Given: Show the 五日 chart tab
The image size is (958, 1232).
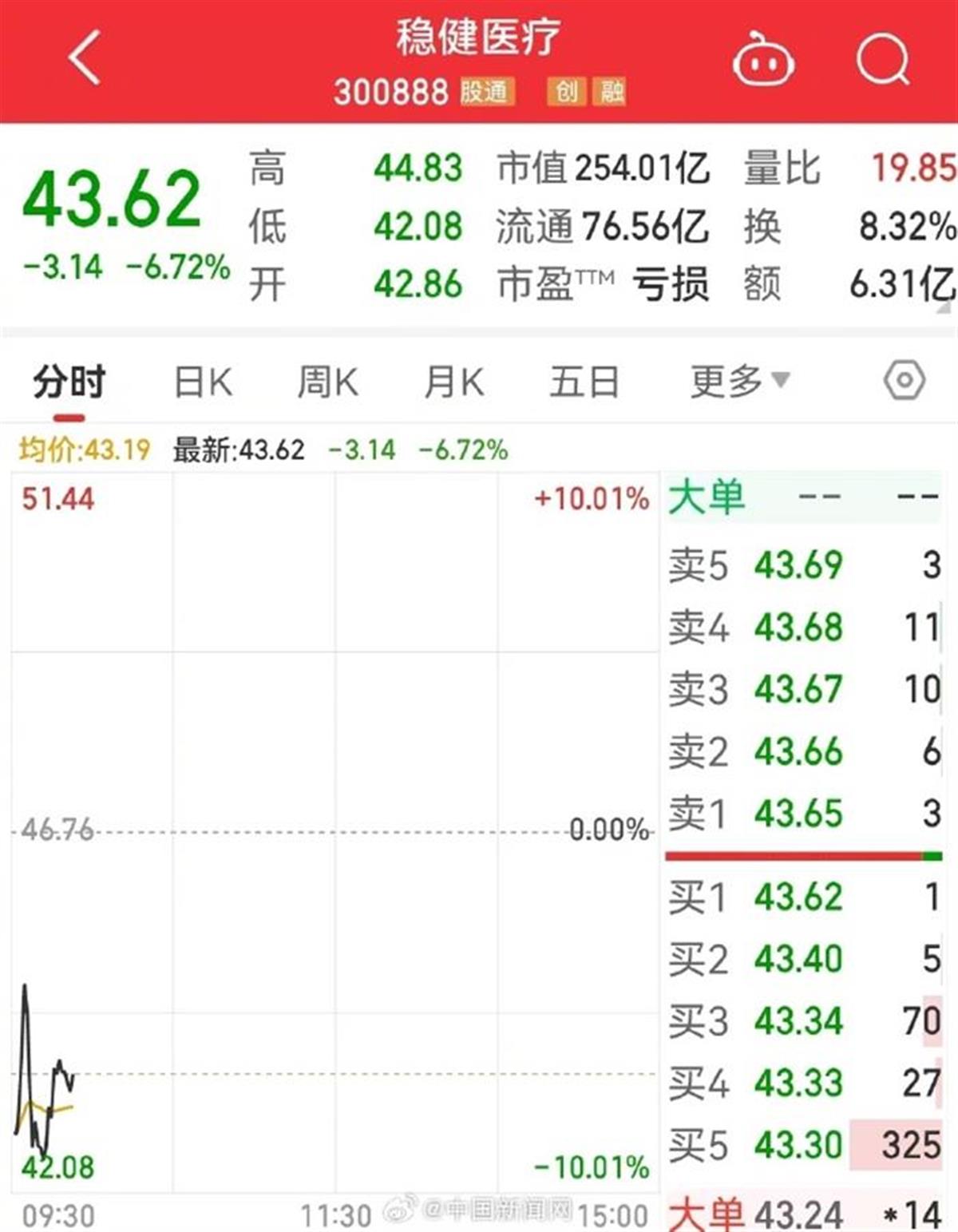Looking at the screenshot, I should click(584, 382).
